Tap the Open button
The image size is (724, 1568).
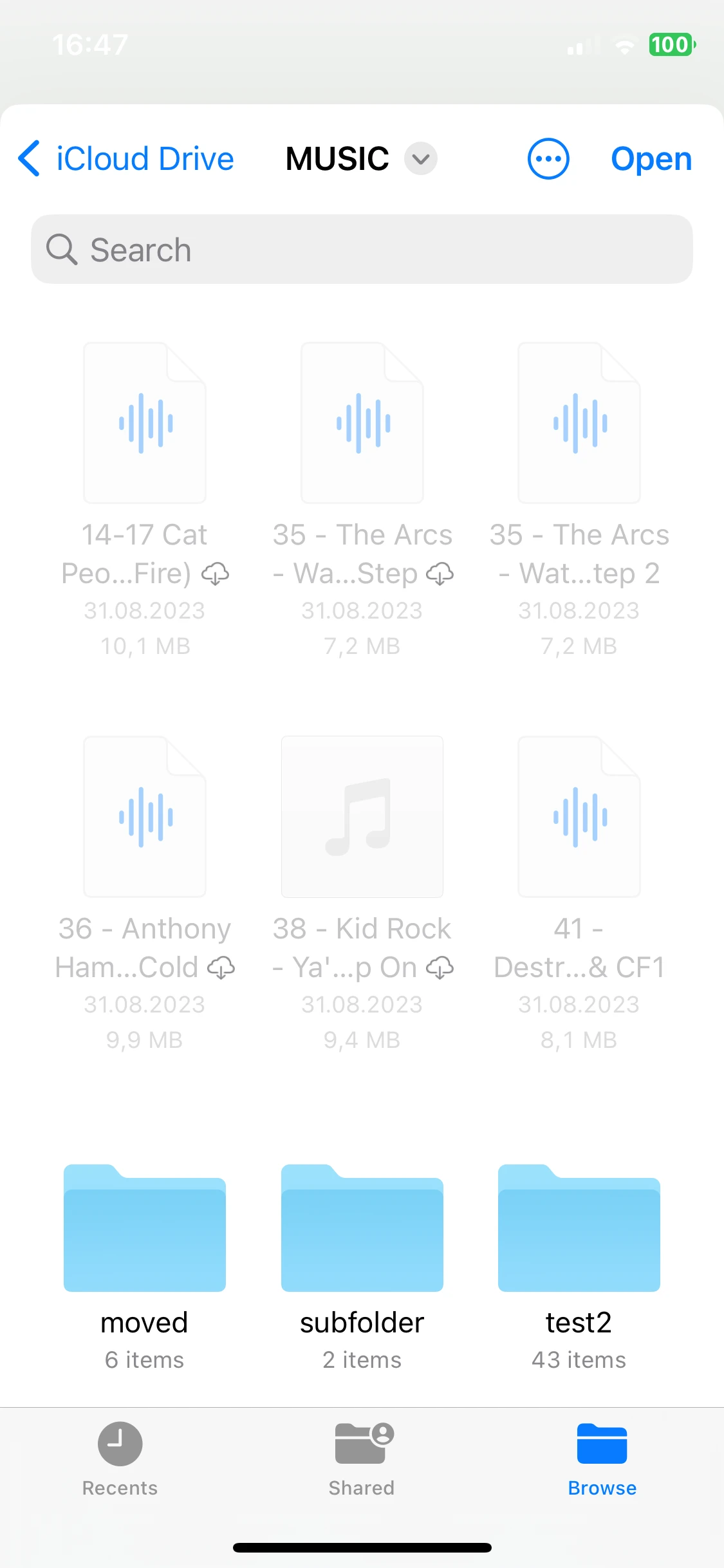651,158
